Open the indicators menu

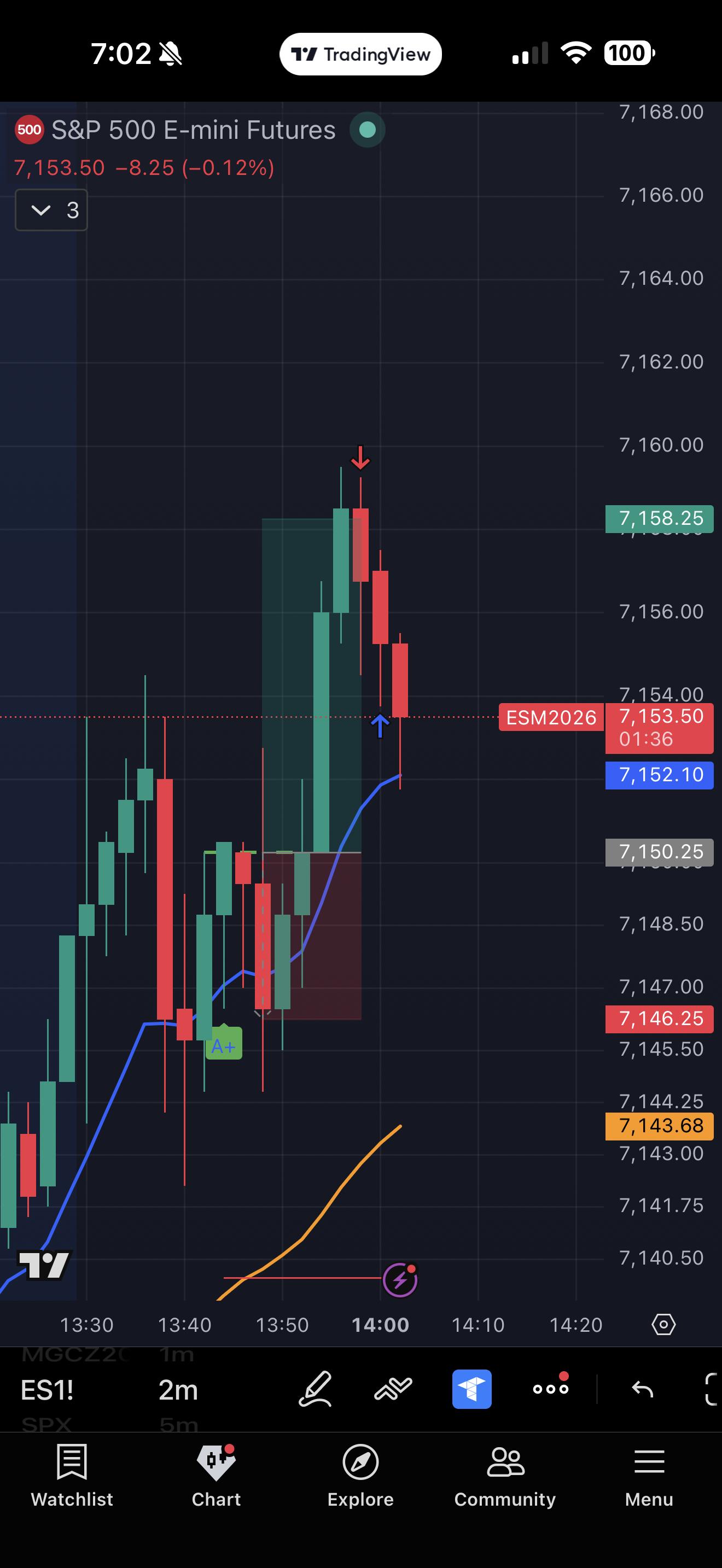coord(393,1389)
